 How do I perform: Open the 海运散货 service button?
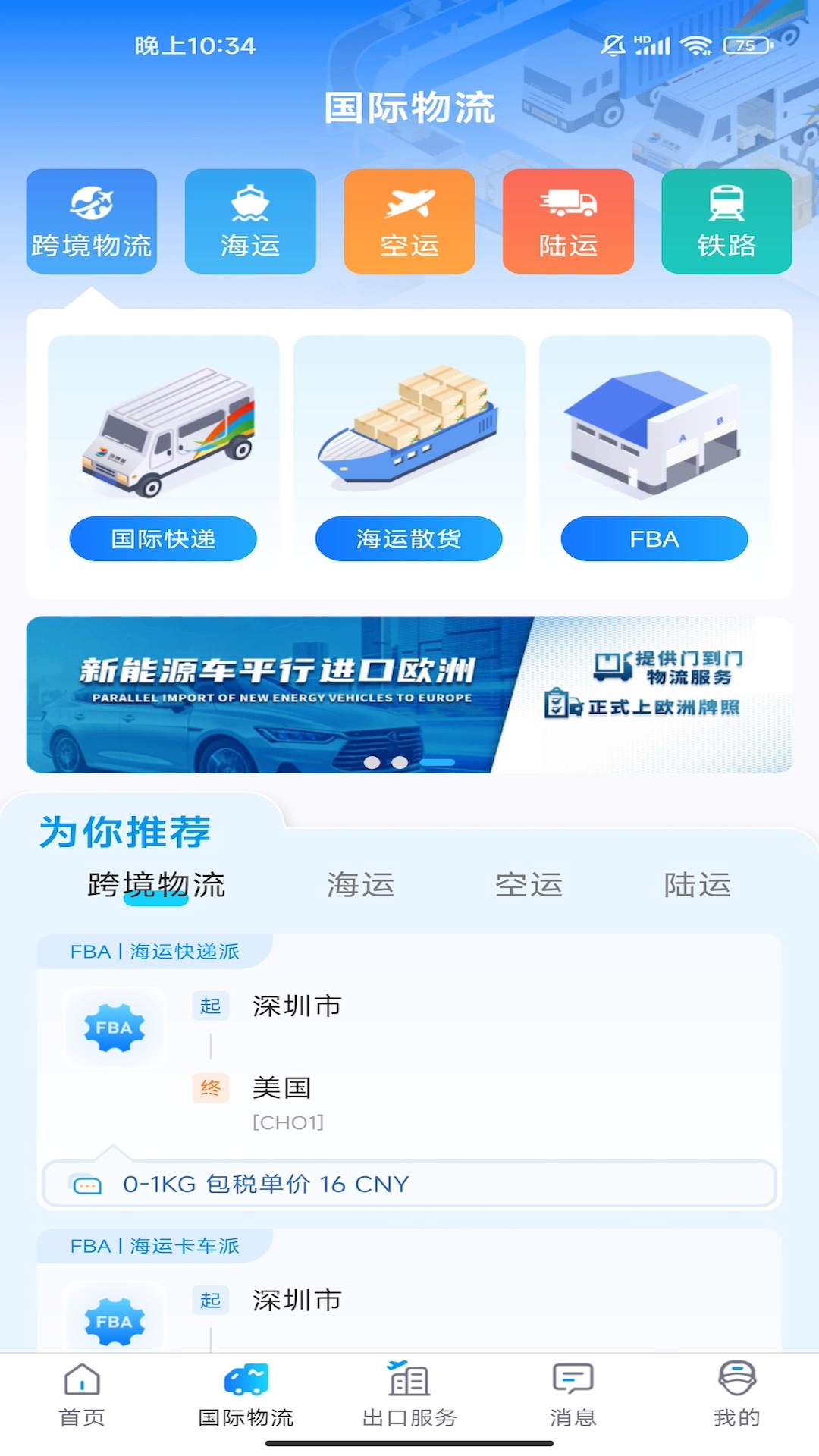[409, 538]
